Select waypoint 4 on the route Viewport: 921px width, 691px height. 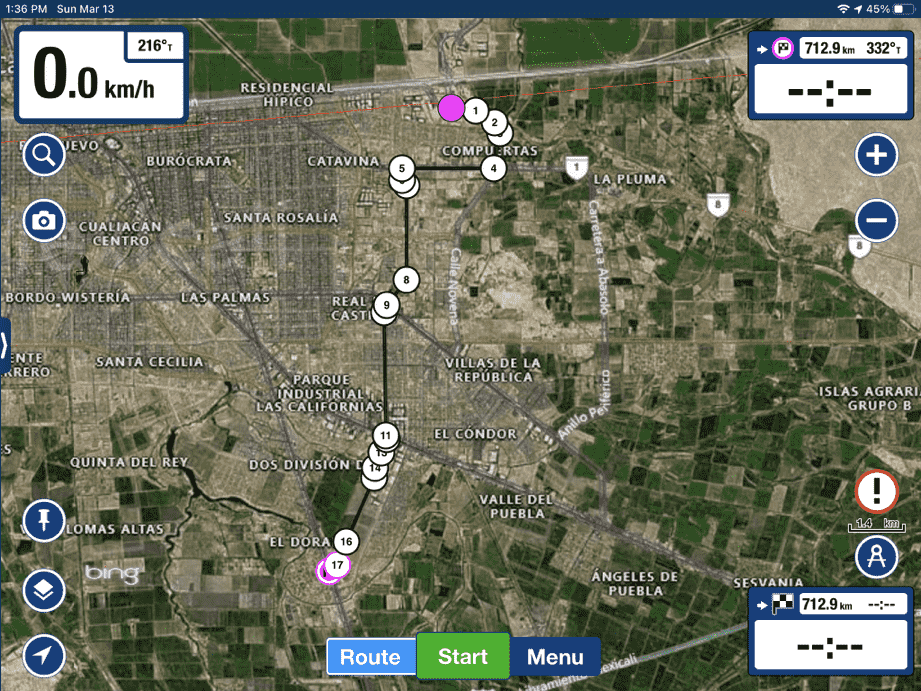493,168
